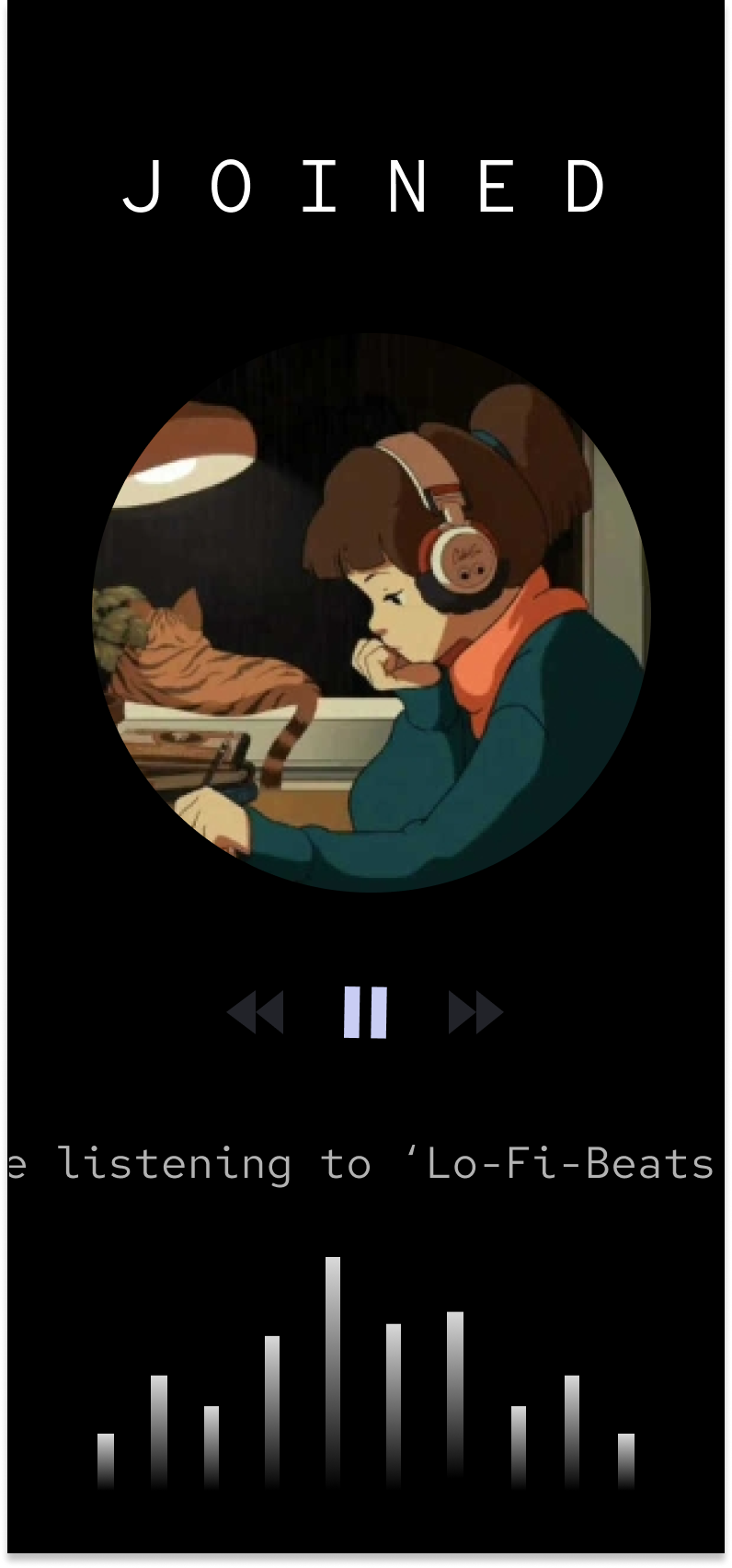Skip forward to the next track

(x=475, y=1012)
